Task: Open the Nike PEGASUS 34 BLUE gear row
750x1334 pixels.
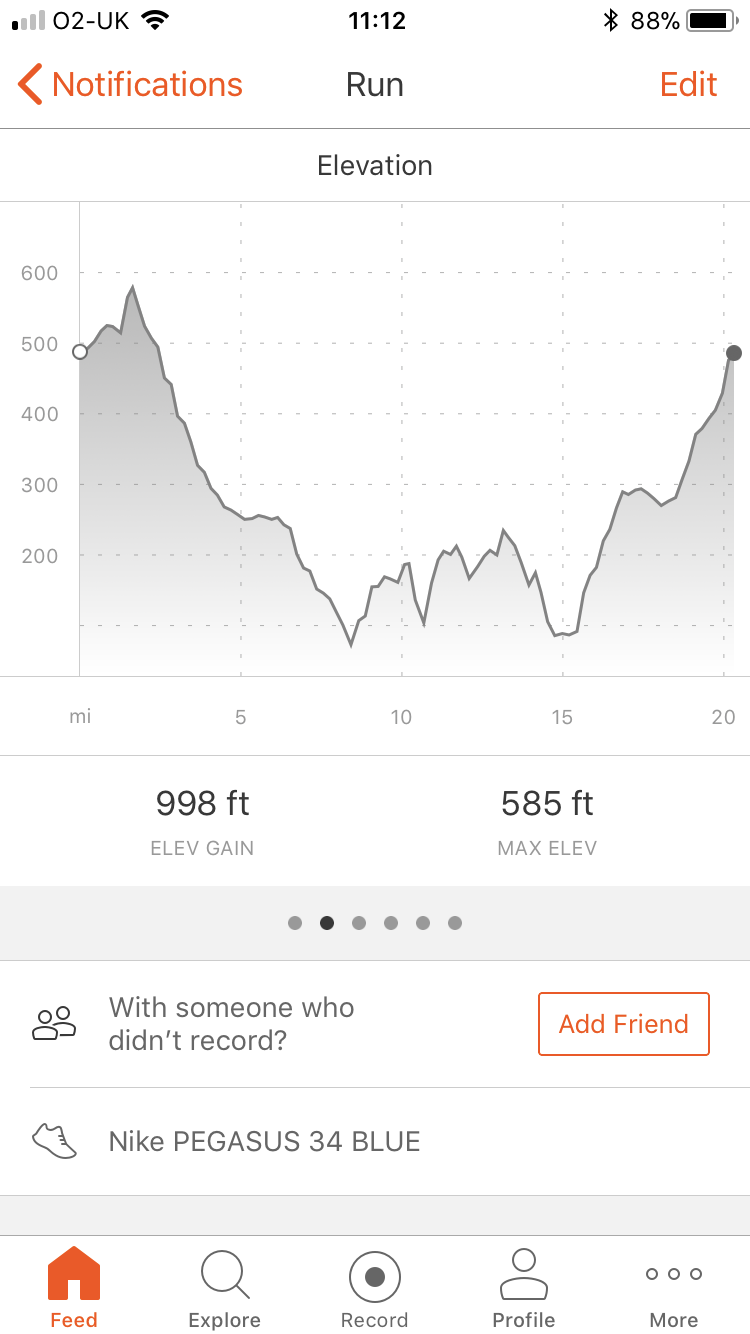Action: pyautogui.click(x=264, y=1141)
